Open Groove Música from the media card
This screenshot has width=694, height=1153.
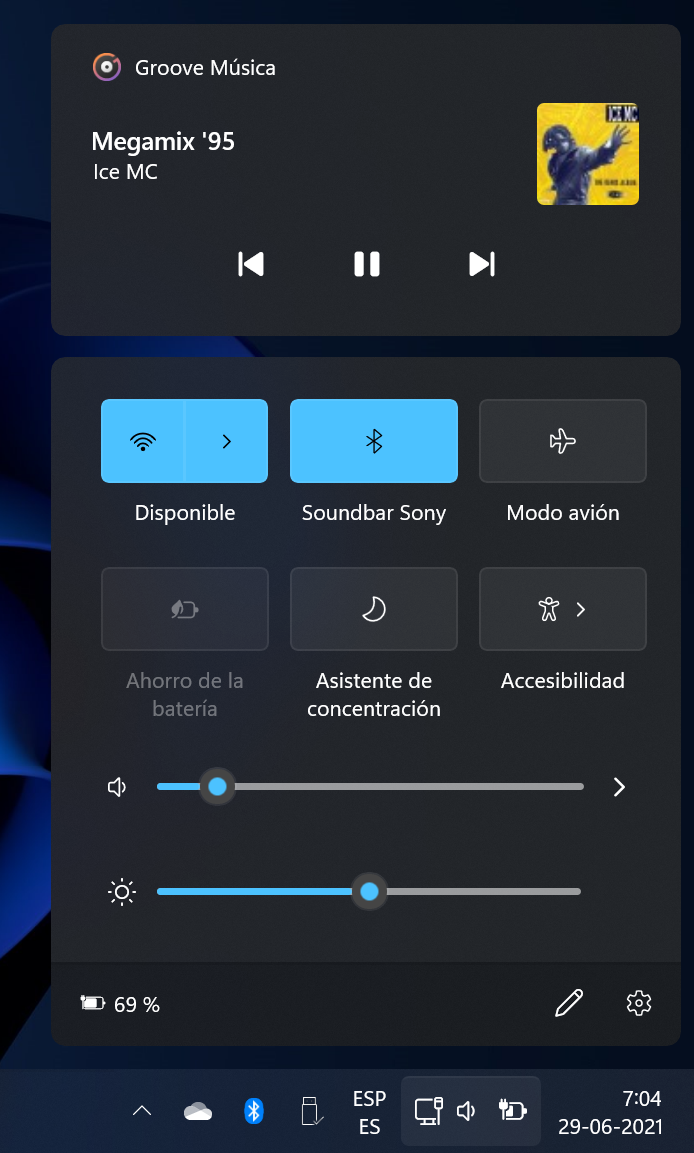[185, 68]
